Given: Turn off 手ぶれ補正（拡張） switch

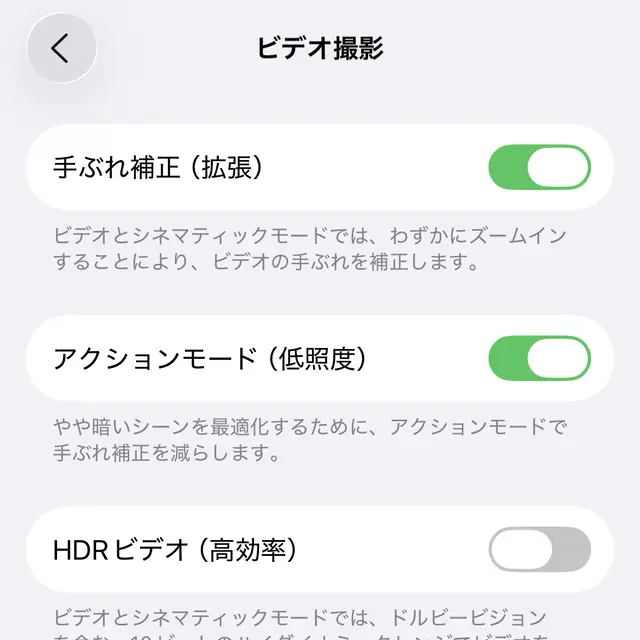Looking at the screenshot, I should [539, 167].
